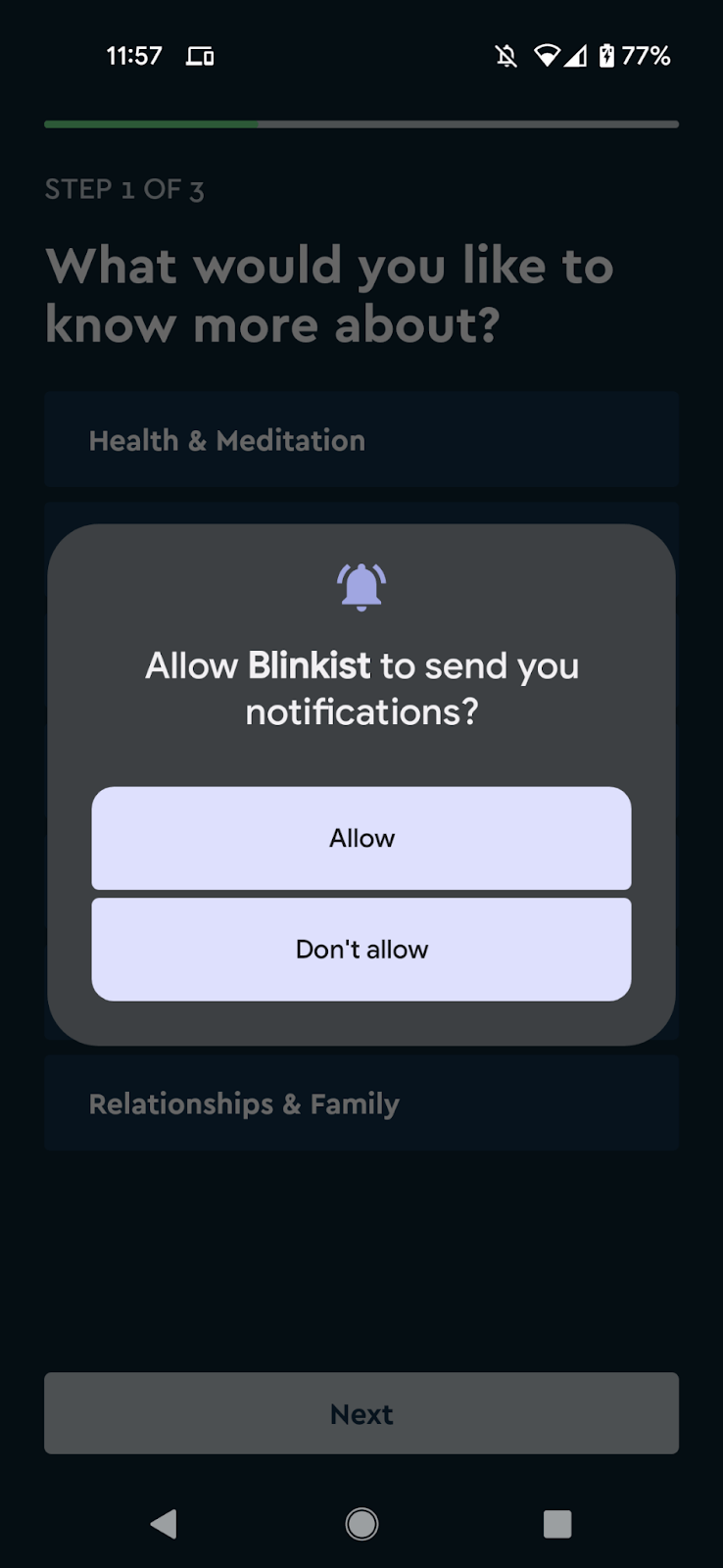Viewport: 723px width, 1568px height.
Task: Go to the home screen
Action: coord(361,1523)
